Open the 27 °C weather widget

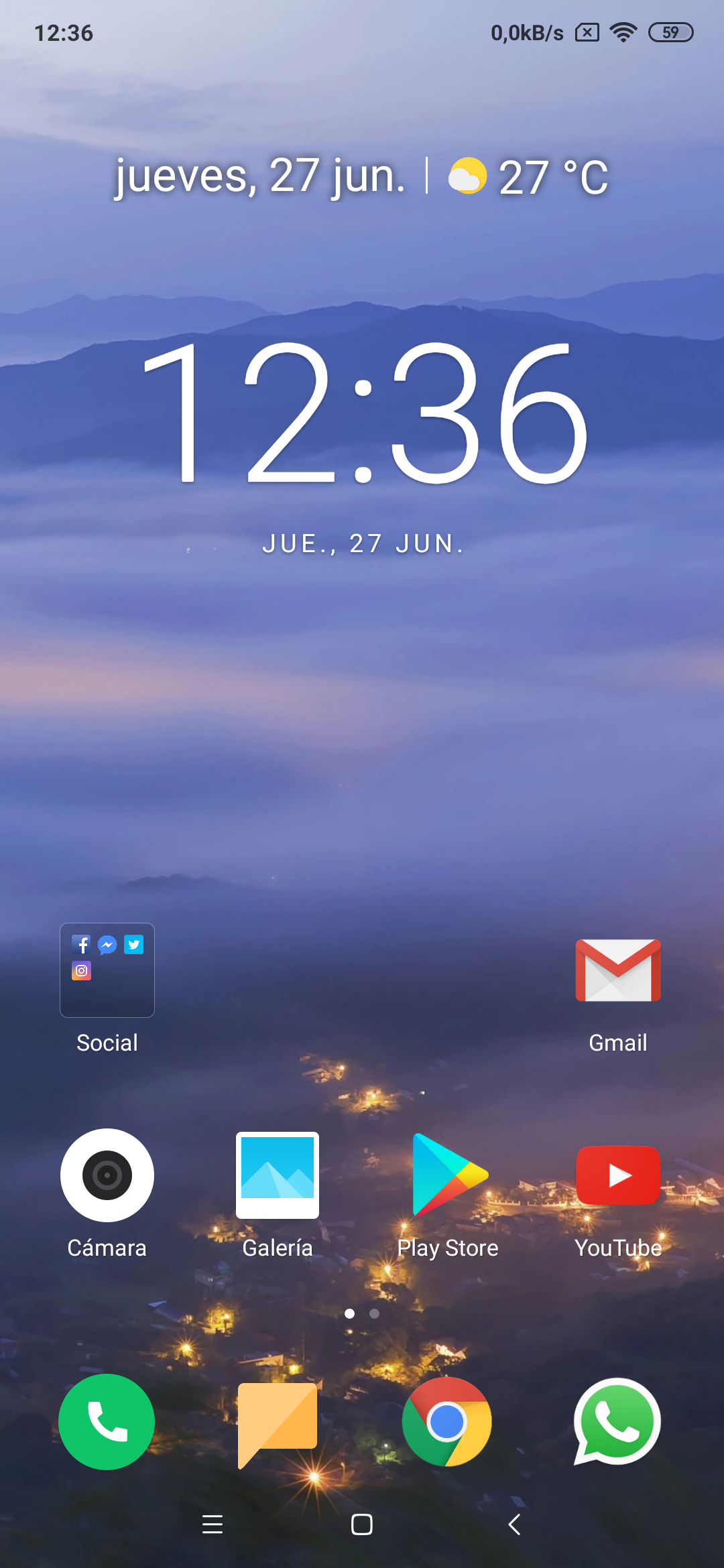528,177
